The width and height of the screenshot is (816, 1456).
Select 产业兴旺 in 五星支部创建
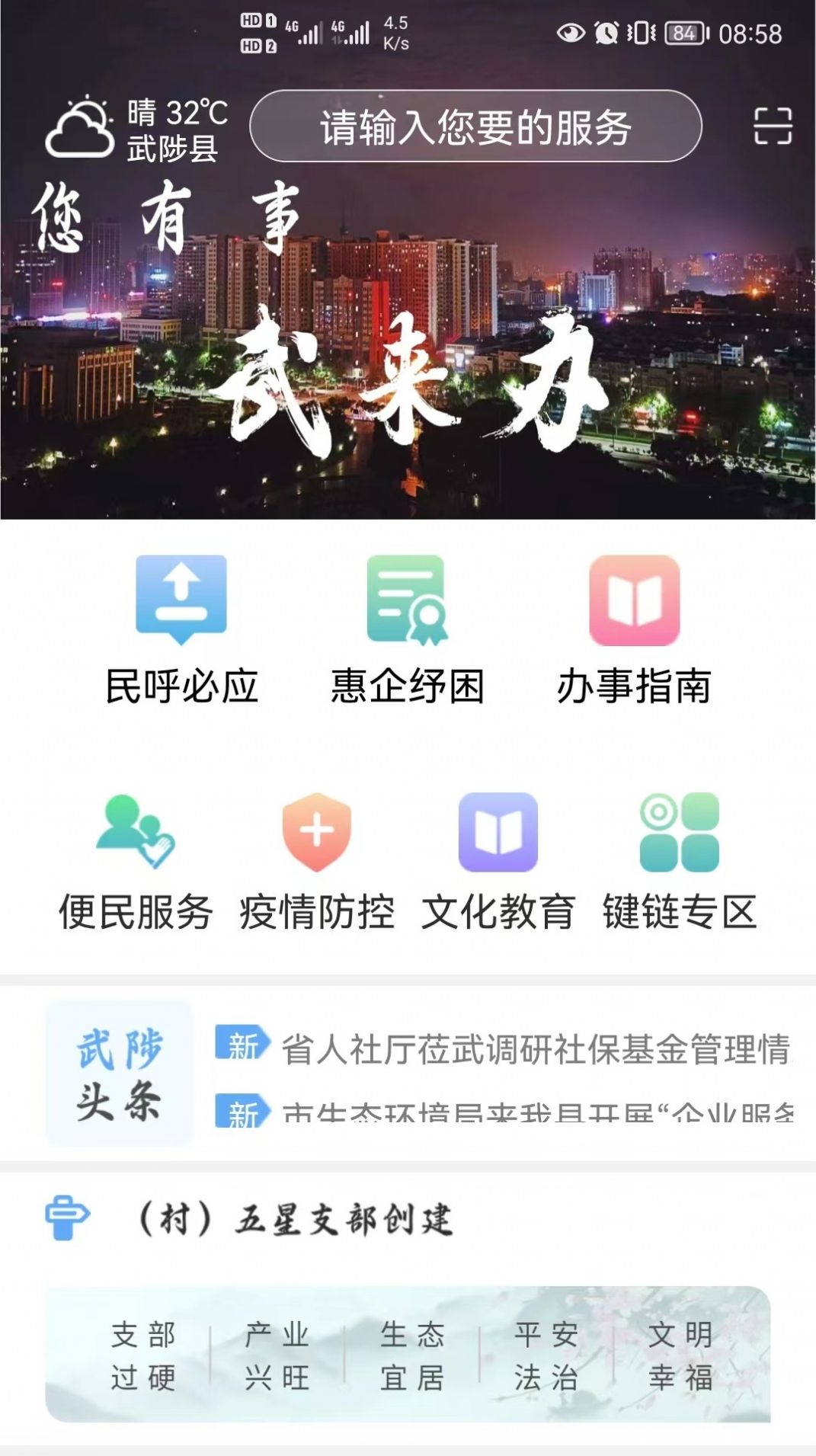277,1356
